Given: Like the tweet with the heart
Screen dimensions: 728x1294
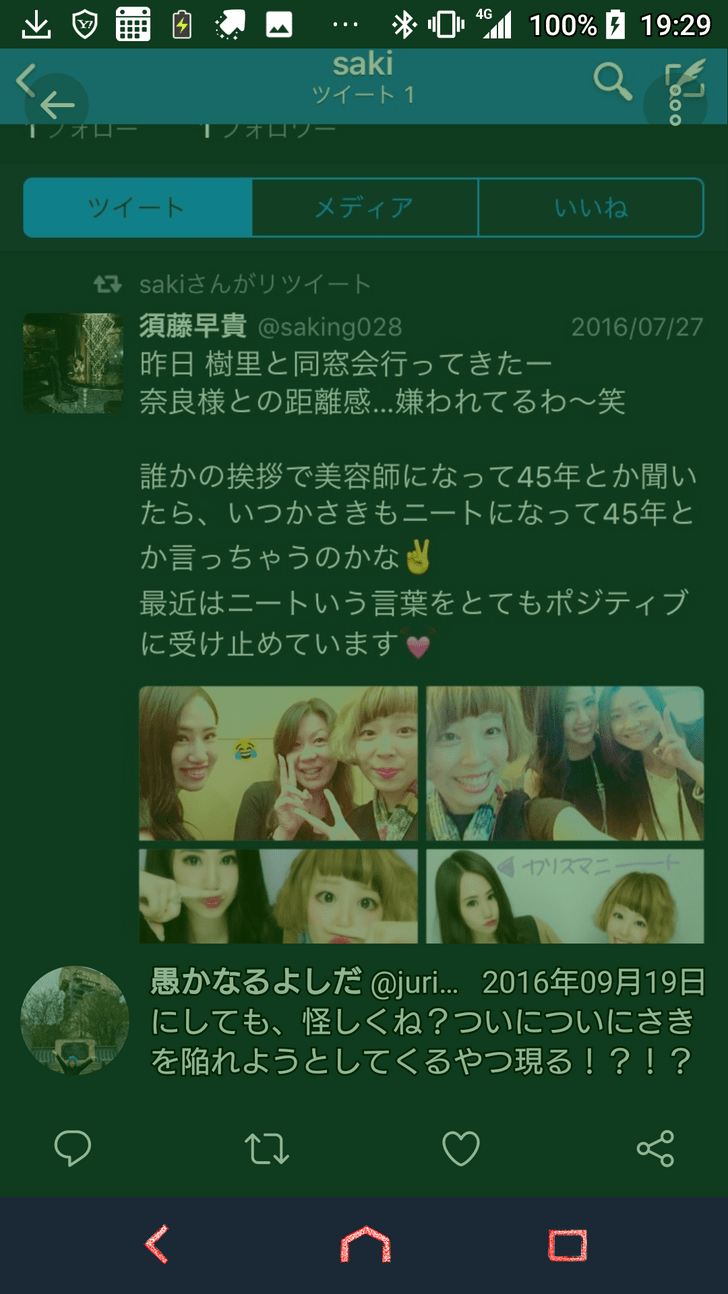Looking at the screenshot, I should tap(461, 1149).
